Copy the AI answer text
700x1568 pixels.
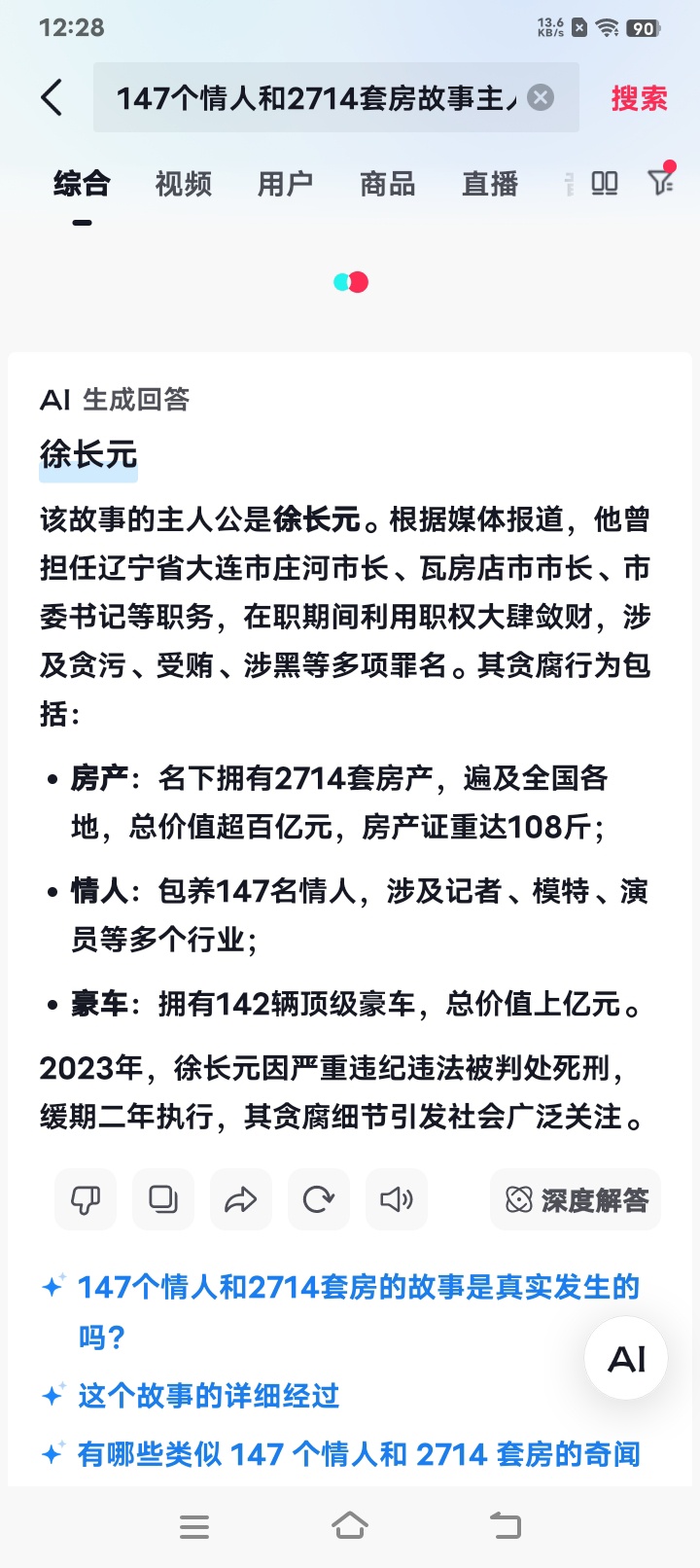pyautogui.click(x=163, y=1199)
